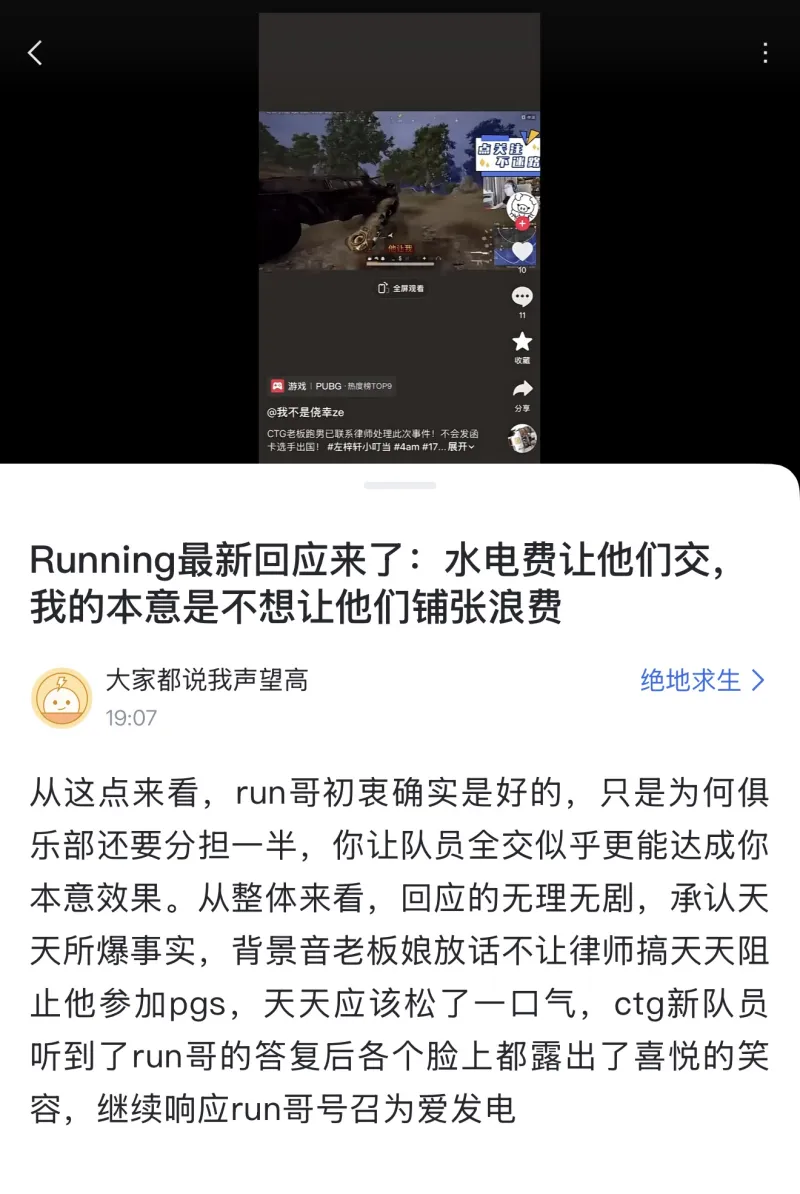800x1194 pixels.
Task: Favorite the video via the 收藏 star
Action: (521, 342)
